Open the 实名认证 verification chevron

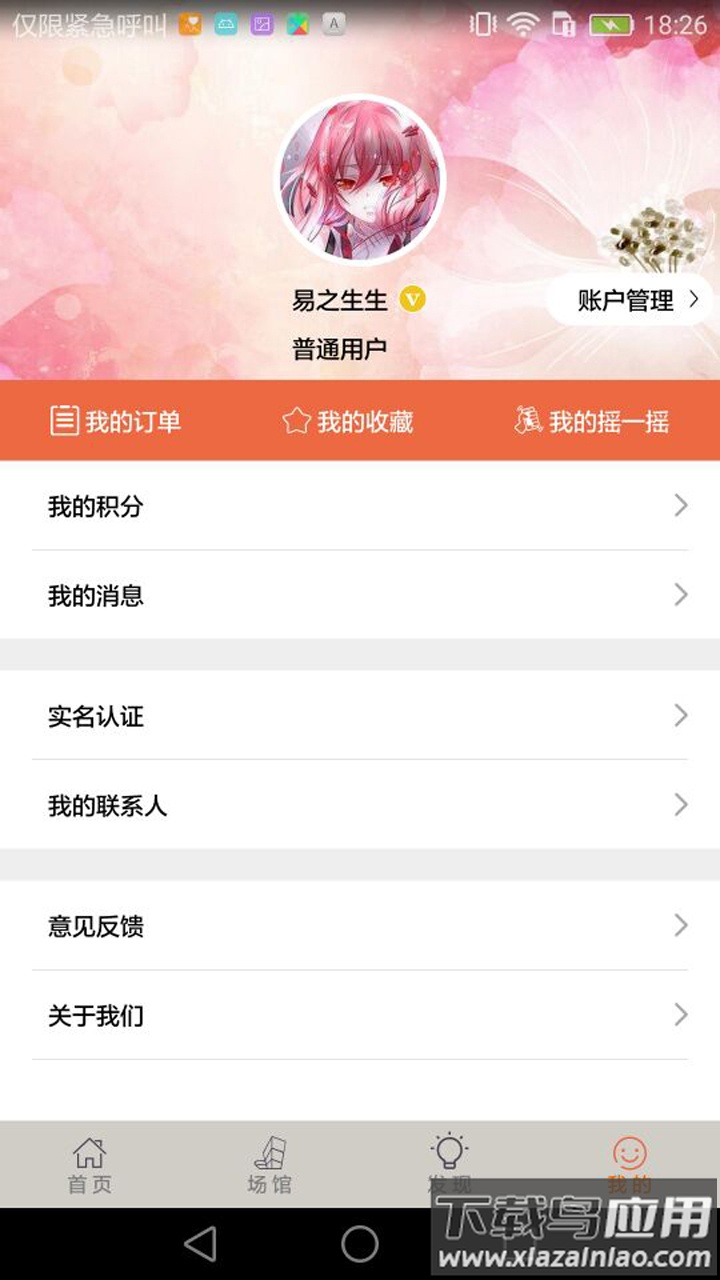point(683,717)
